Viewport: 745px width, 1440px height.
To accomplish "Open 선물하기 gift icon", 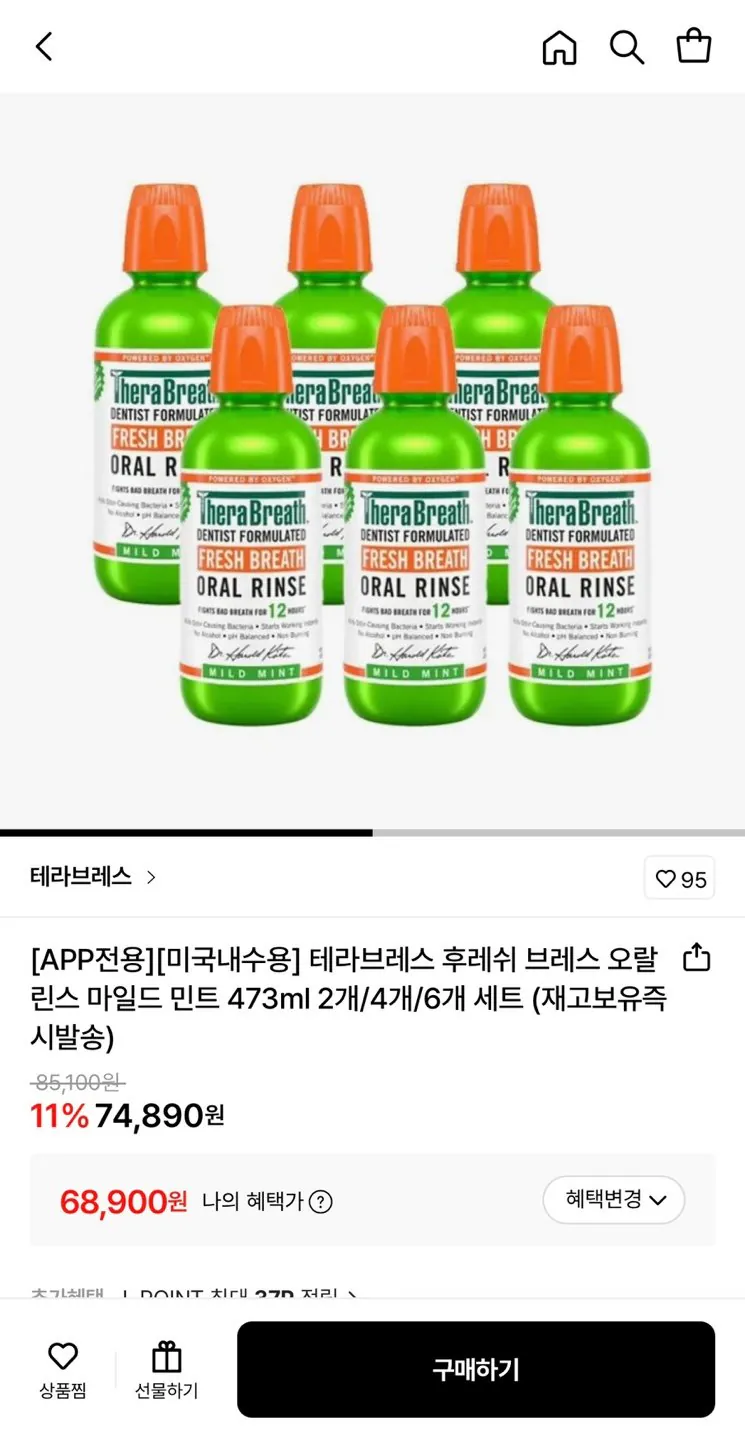I will (x=166, y=1356).
